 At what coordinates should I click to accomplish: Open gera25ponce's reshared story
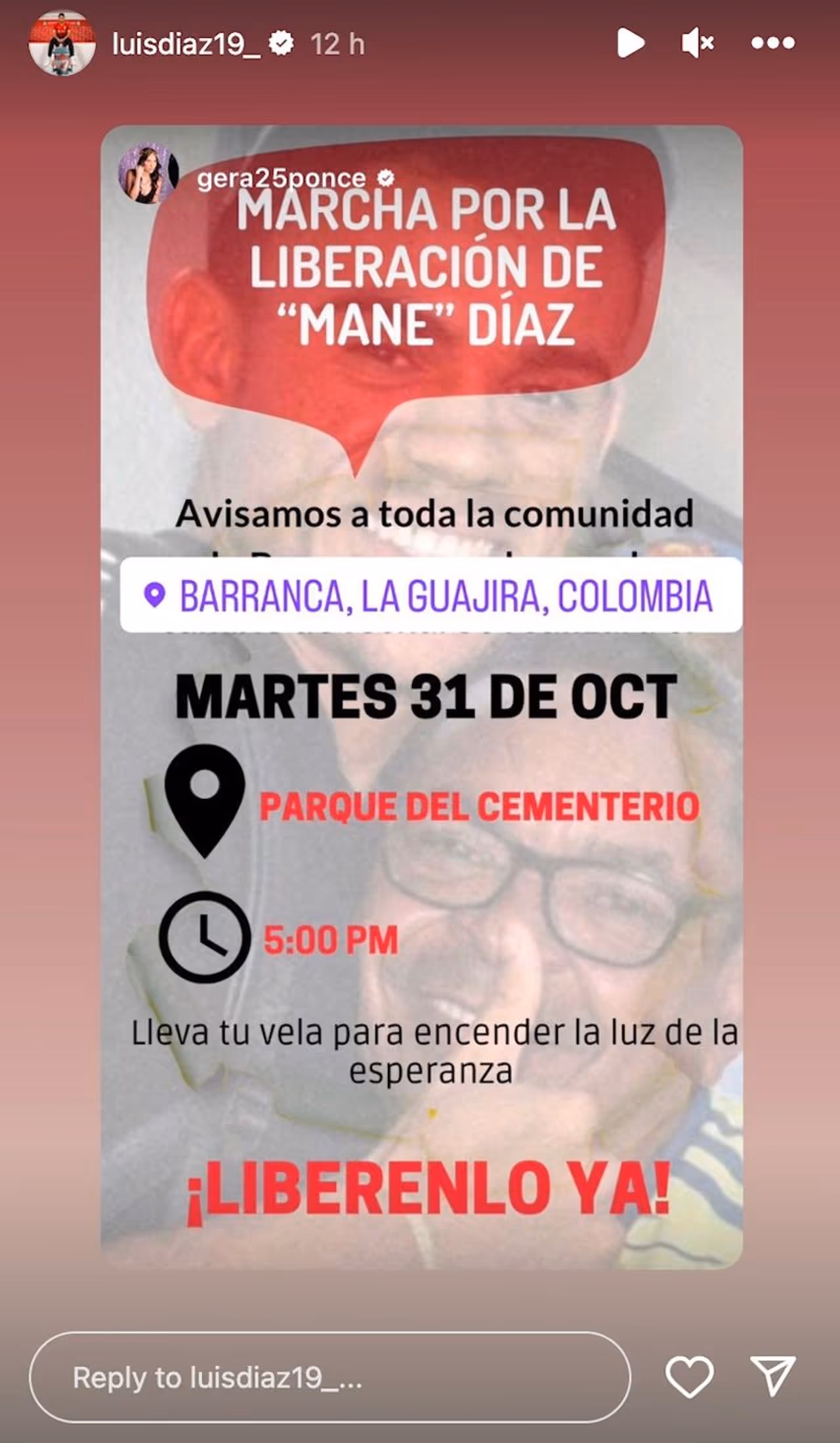click(281, 178)
